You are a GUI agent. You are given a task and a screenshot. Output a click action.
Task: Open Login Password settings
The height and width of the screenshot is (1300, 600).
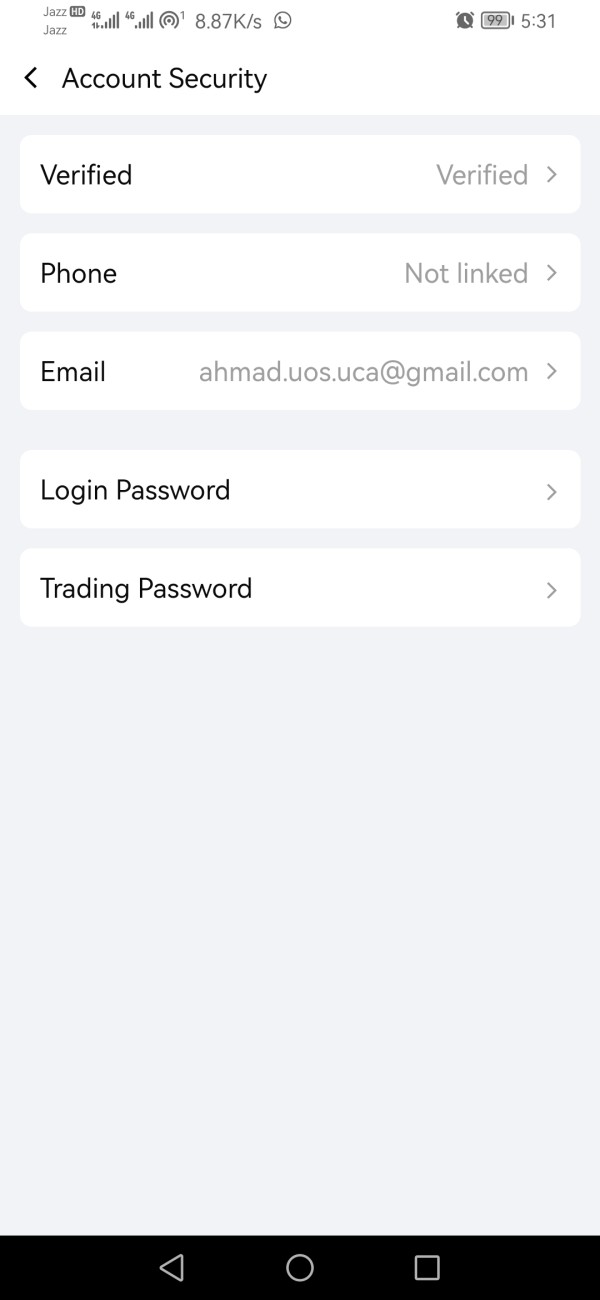click(300, 489)
